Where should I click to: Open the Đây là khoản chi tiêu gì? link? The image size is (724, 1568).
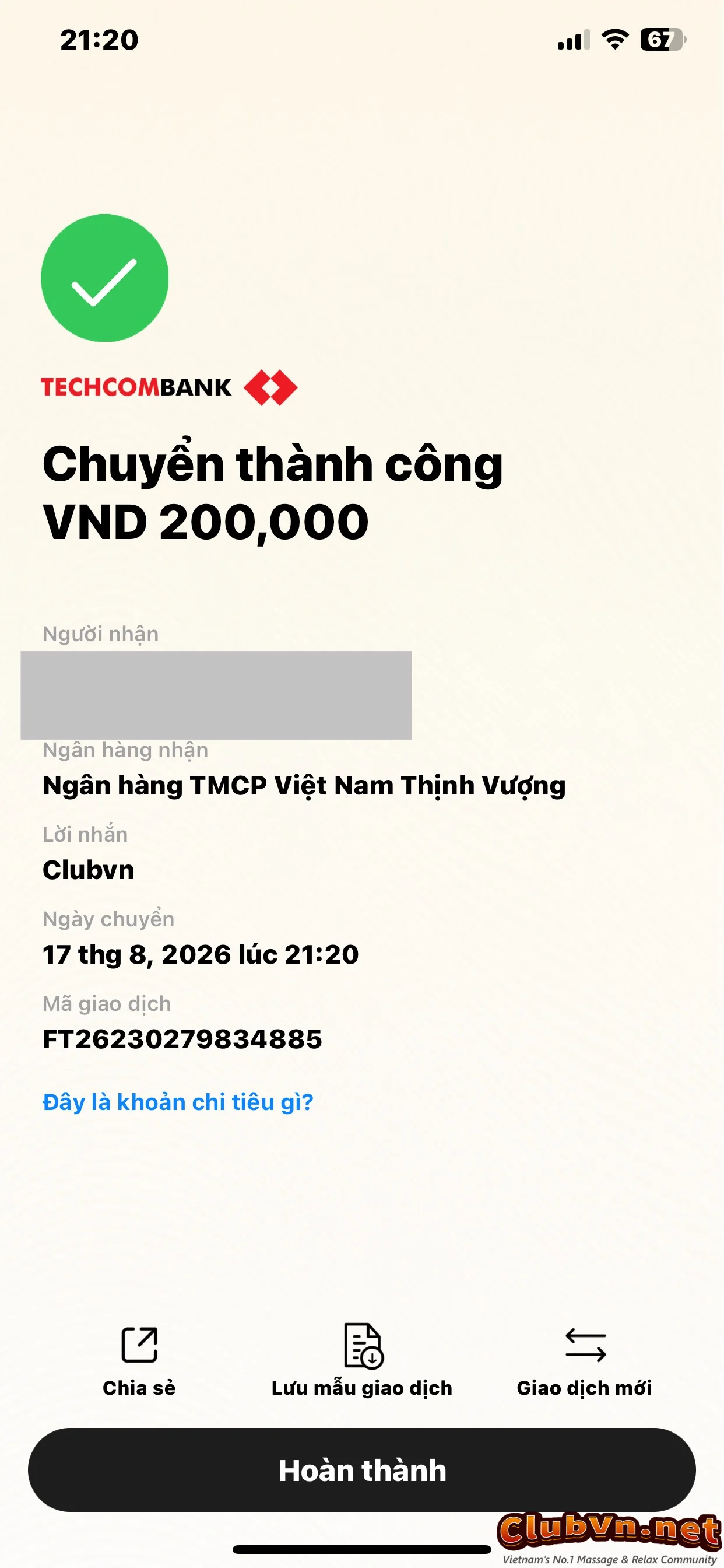178,1102
